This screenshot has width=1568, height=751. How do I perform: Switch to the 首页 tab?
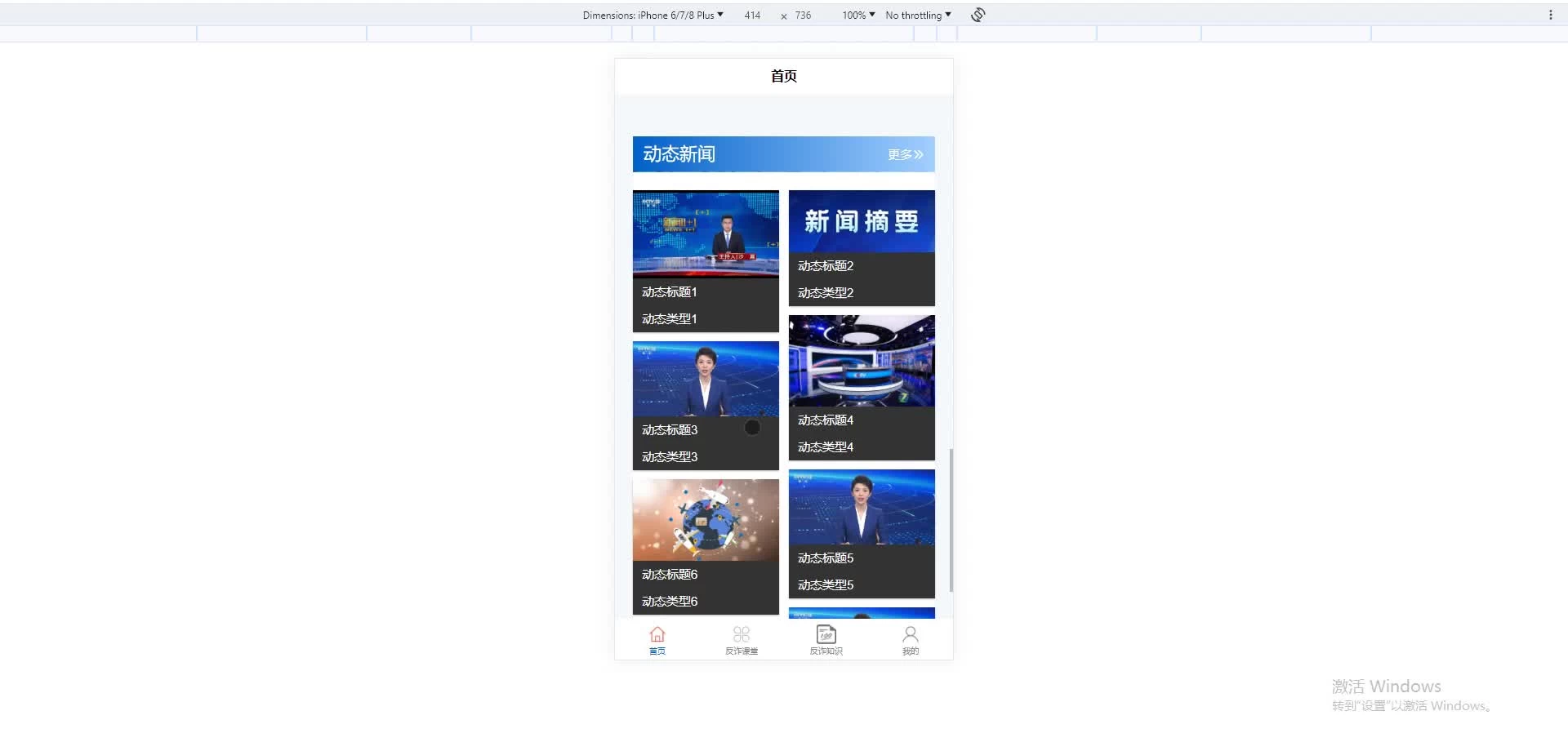click(657, 640)
